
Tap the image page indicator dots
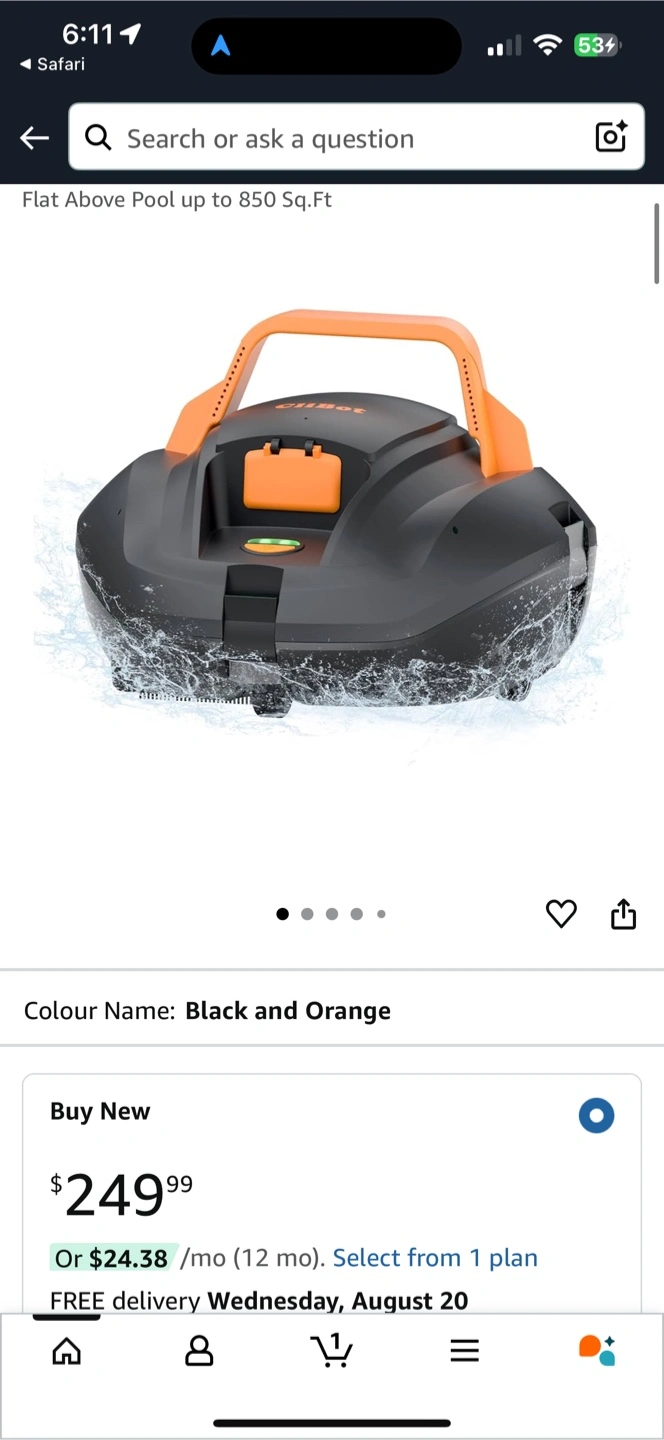(x=331, y=913)
